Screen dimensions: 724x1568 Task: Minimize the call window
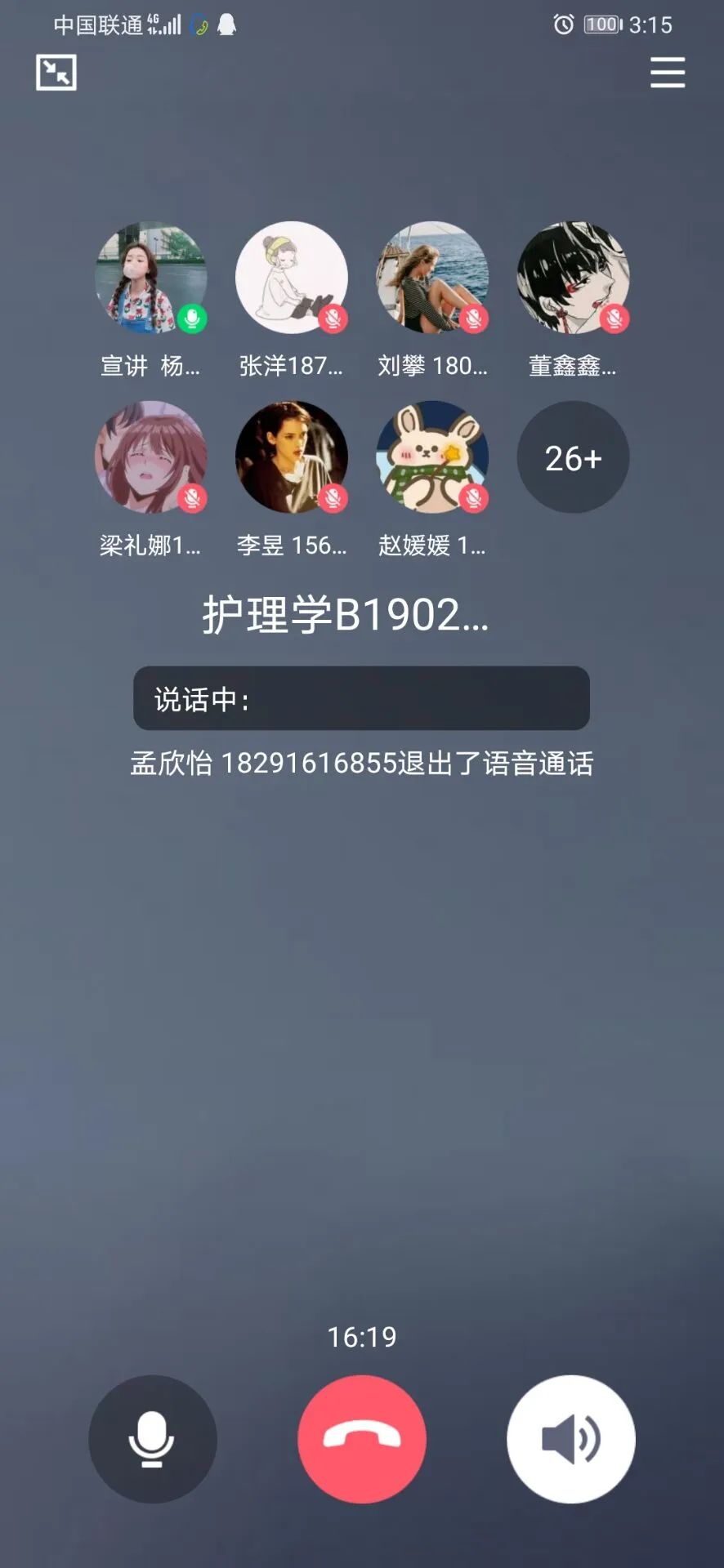(x=56, y=73)
